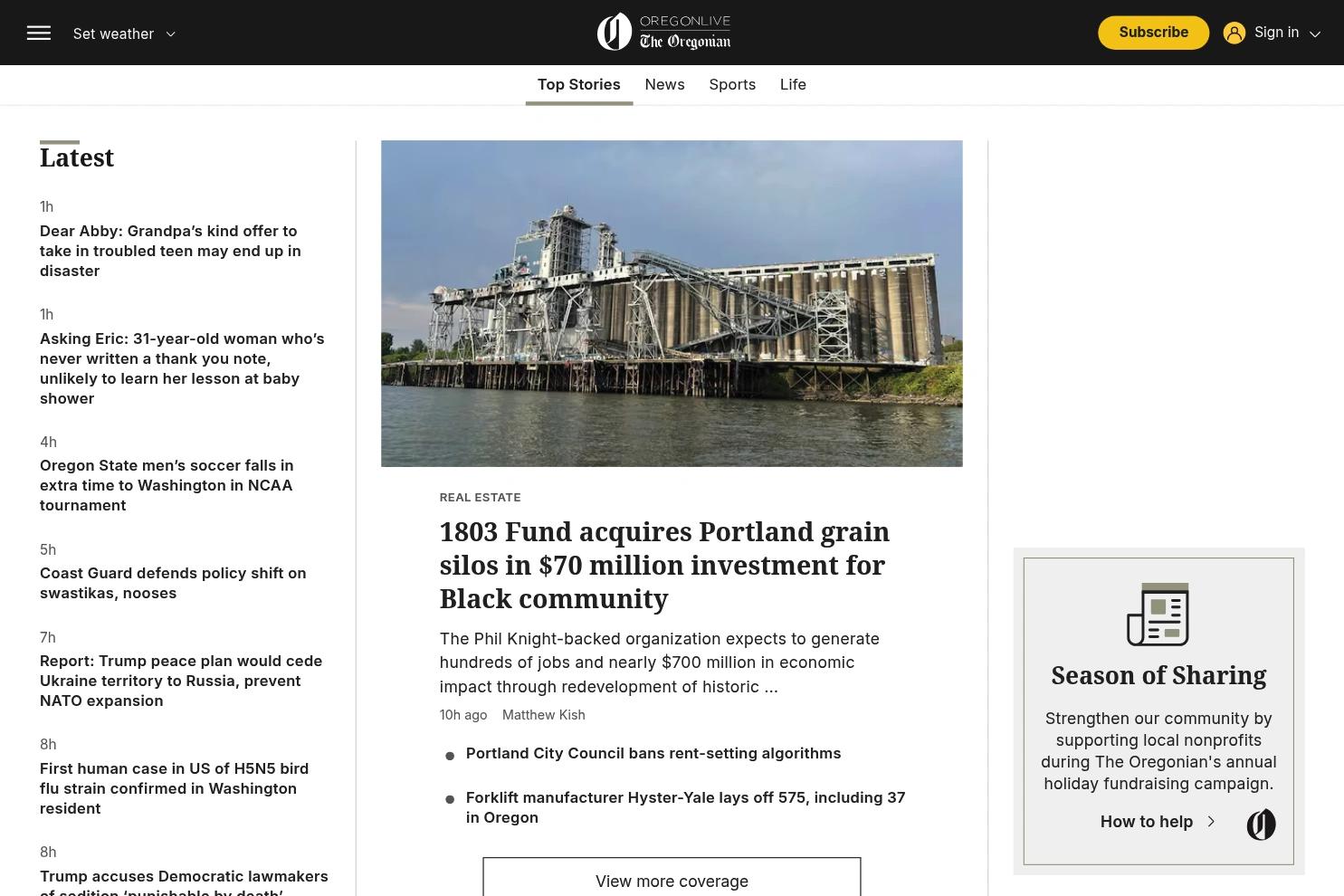Switch to the News tab
Viewport: 1344px width, 896px height.
[x=664, y=84]
